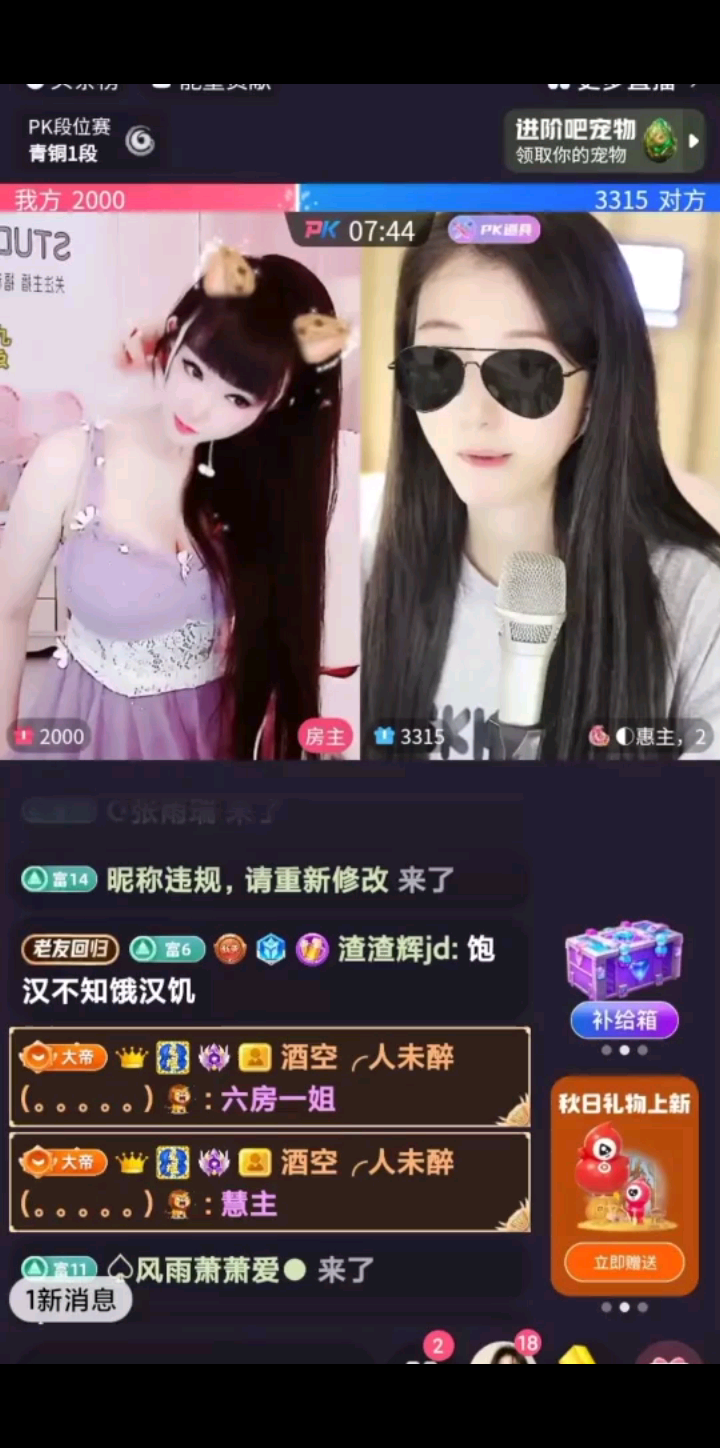Open the PK段位赛 青铜1段 rank badge

click(x=92, y=140)
